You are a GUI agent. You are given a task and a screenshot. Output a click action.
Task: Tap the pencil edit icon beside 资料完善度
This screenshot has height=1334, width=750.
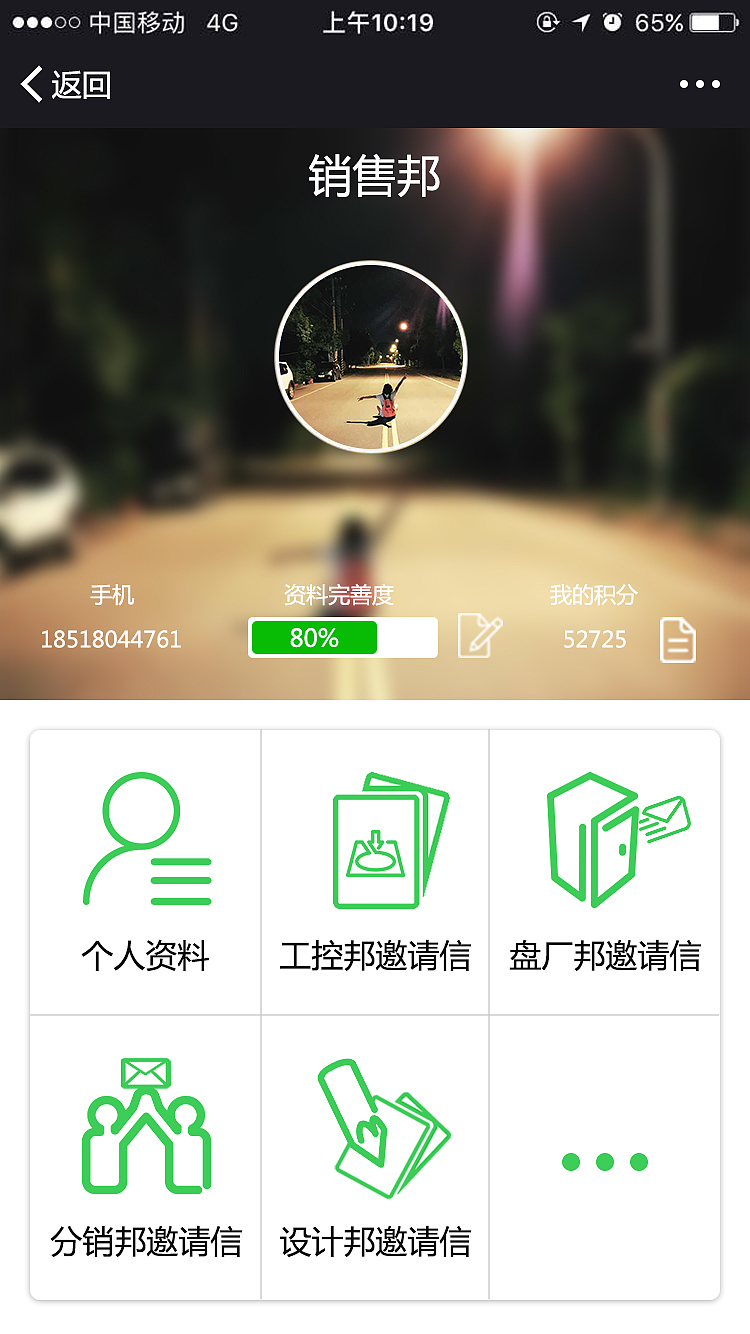click(x=476, y=637)
